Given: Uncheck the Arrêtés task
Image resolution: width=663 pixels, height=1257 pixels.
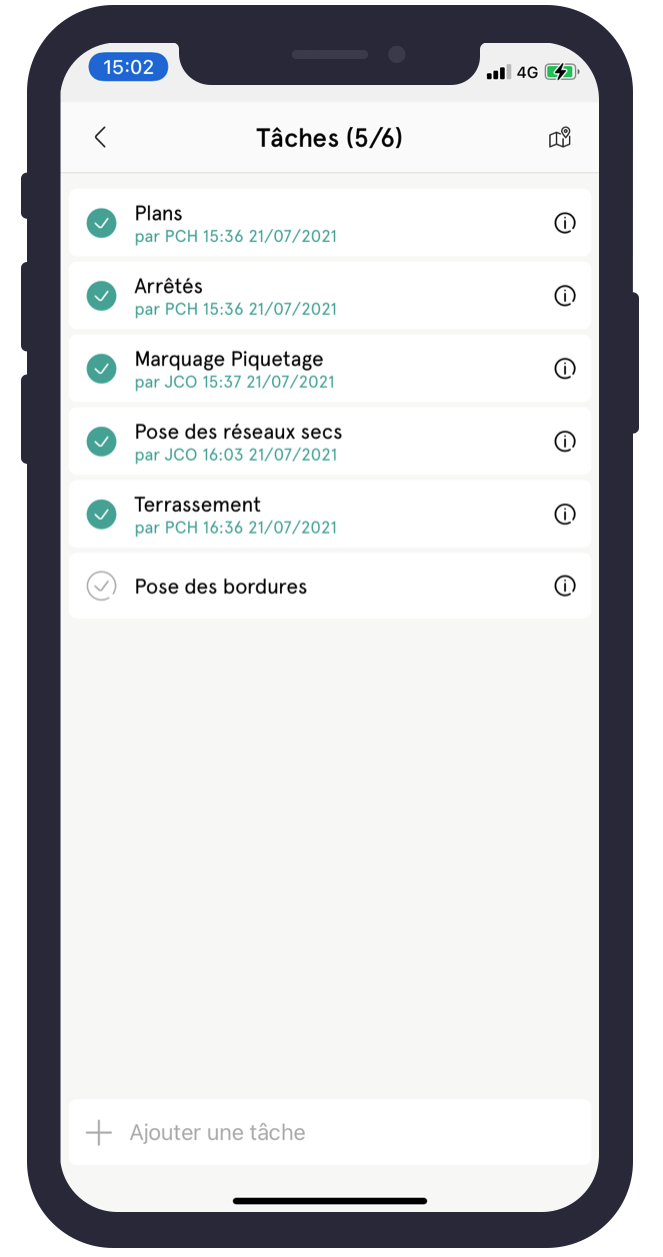Looking at the screenshot, I should pyautogui.click(x=101, y=296).
